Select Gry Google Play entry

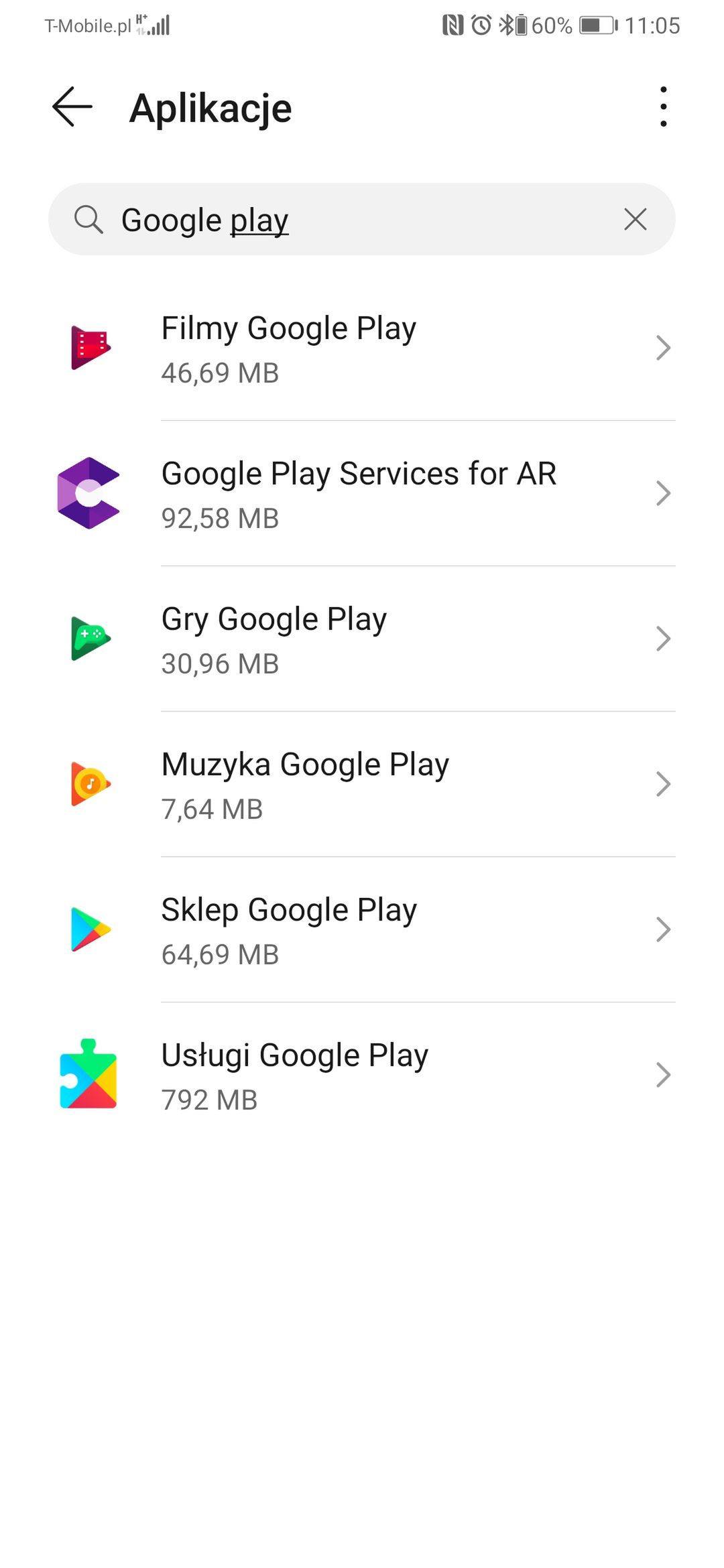click(362, 639)
